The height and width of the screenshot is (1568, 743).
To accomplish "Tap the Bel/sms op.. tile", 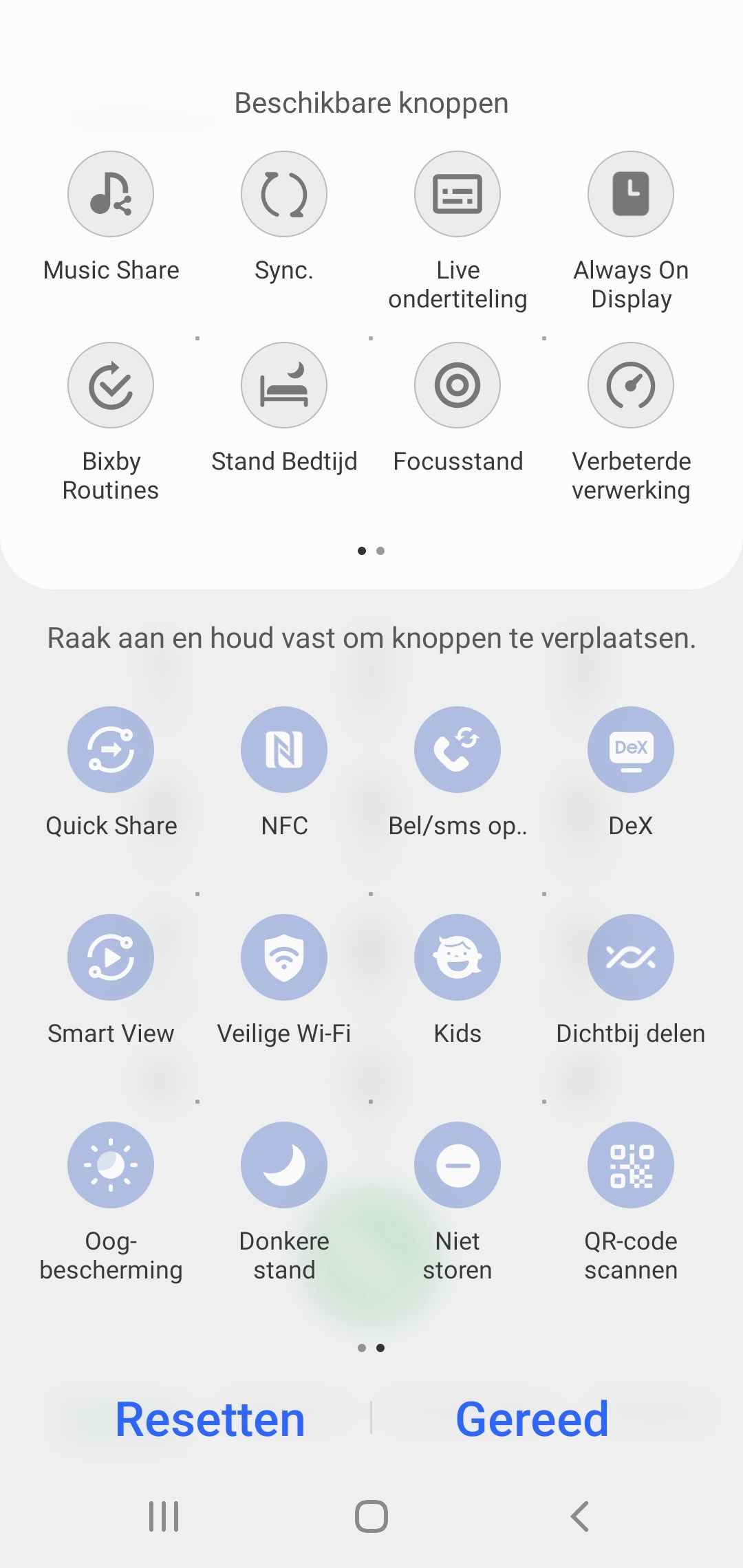I will pos(457,750).
